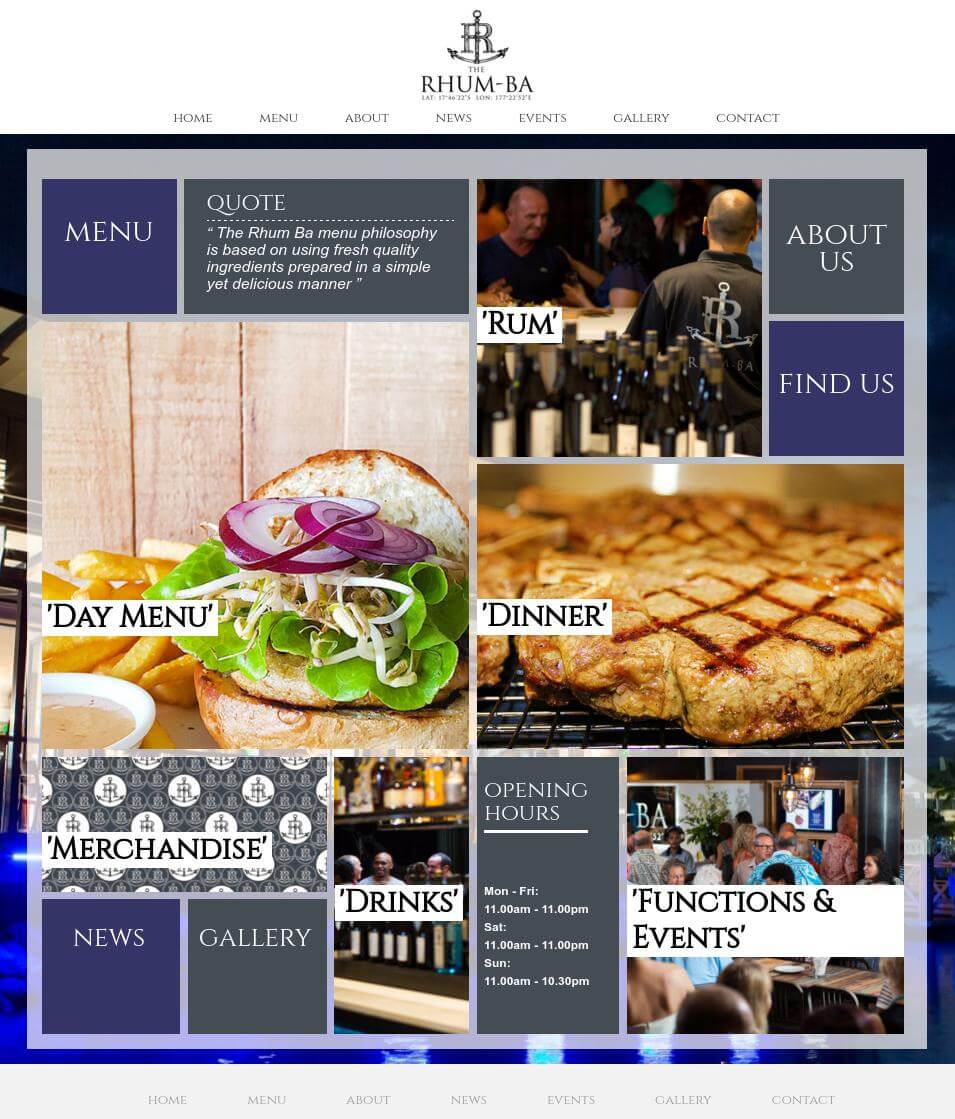View the 'Rum' photo tile

pos(619,318)
